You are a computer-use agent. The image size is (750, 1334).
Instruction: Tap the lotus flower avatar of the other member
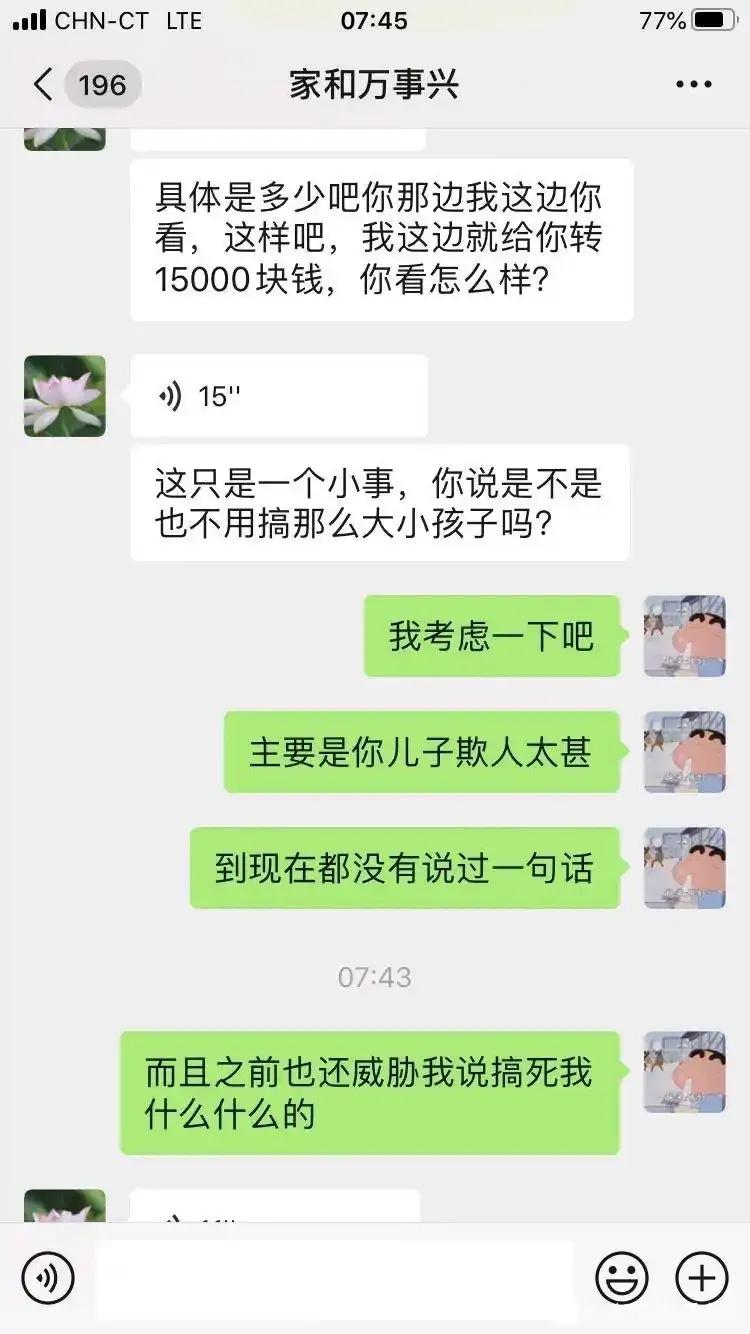point(64,396)
